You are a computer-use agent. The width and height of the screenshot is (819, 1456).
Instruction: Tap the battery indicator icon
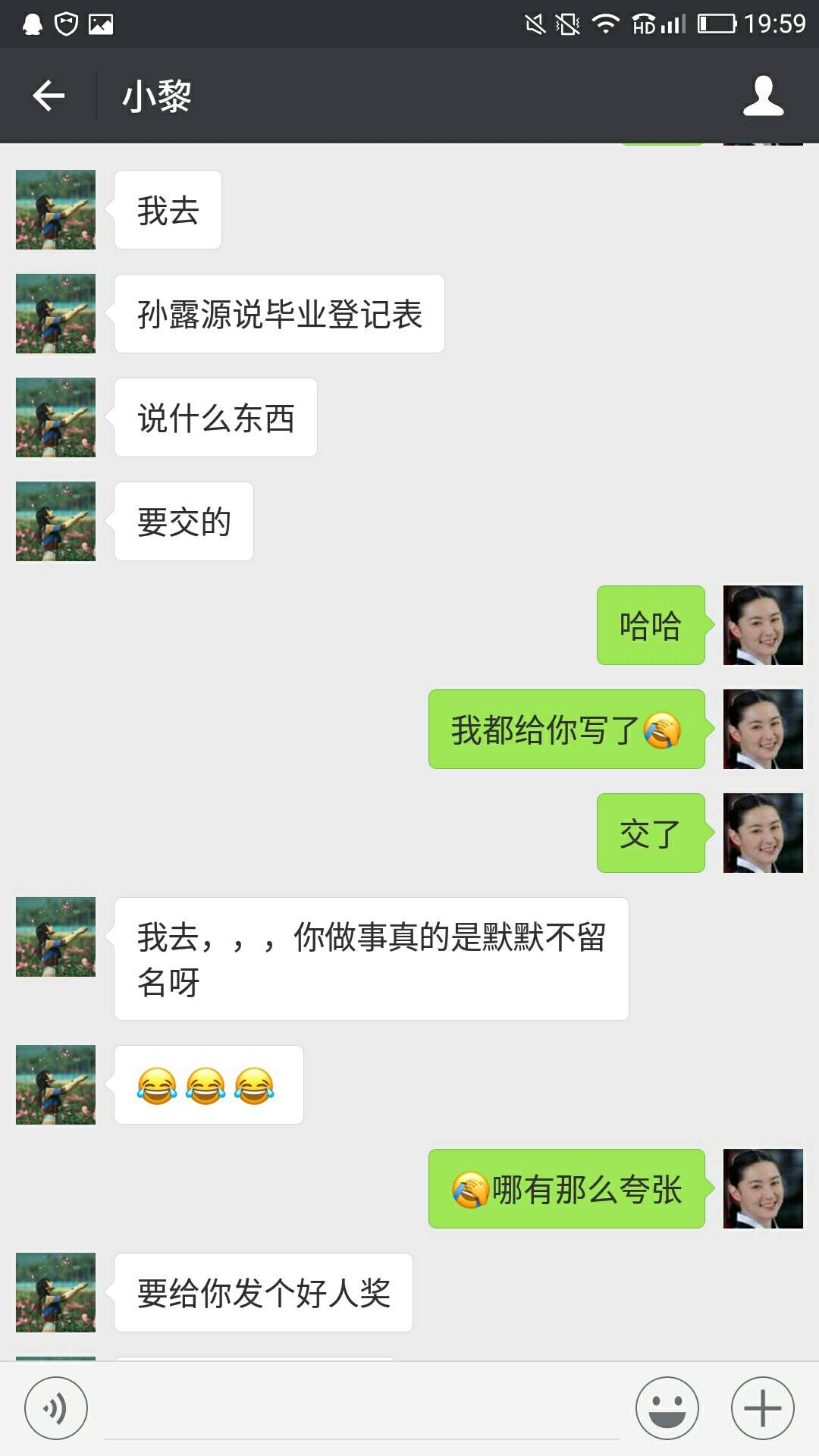pos(717,23)
